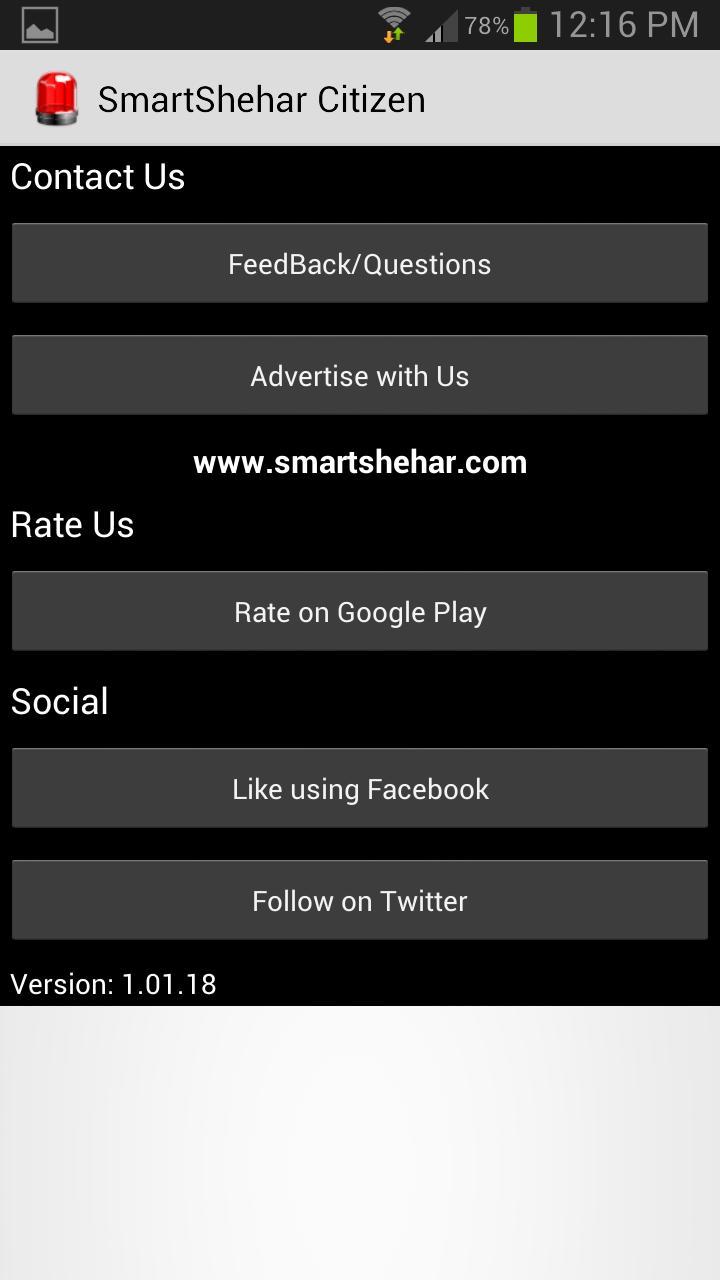Tap the 78% battery percentage indicator

coord(484,26)
